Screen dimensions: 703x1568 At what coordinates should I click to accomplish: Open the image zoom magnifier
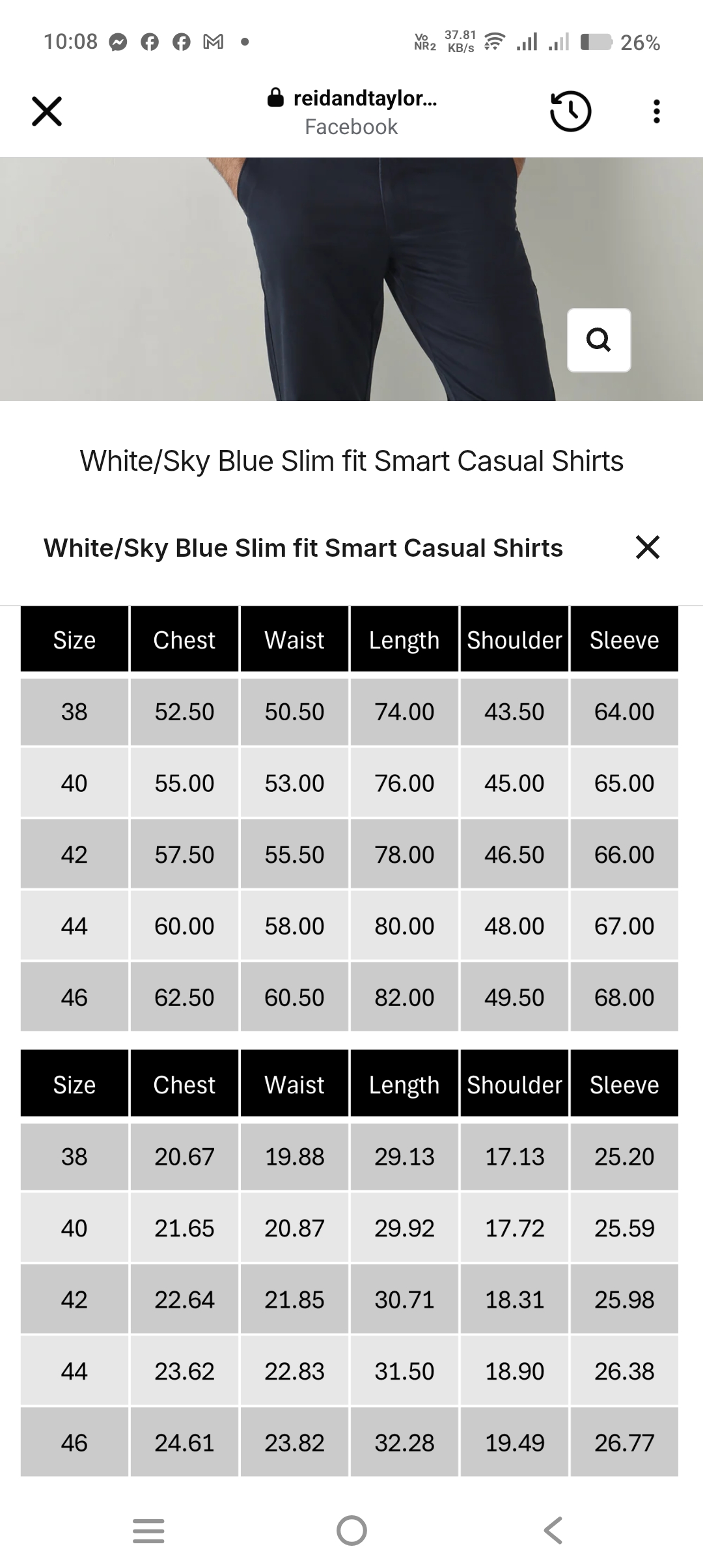tap(598, 340)
